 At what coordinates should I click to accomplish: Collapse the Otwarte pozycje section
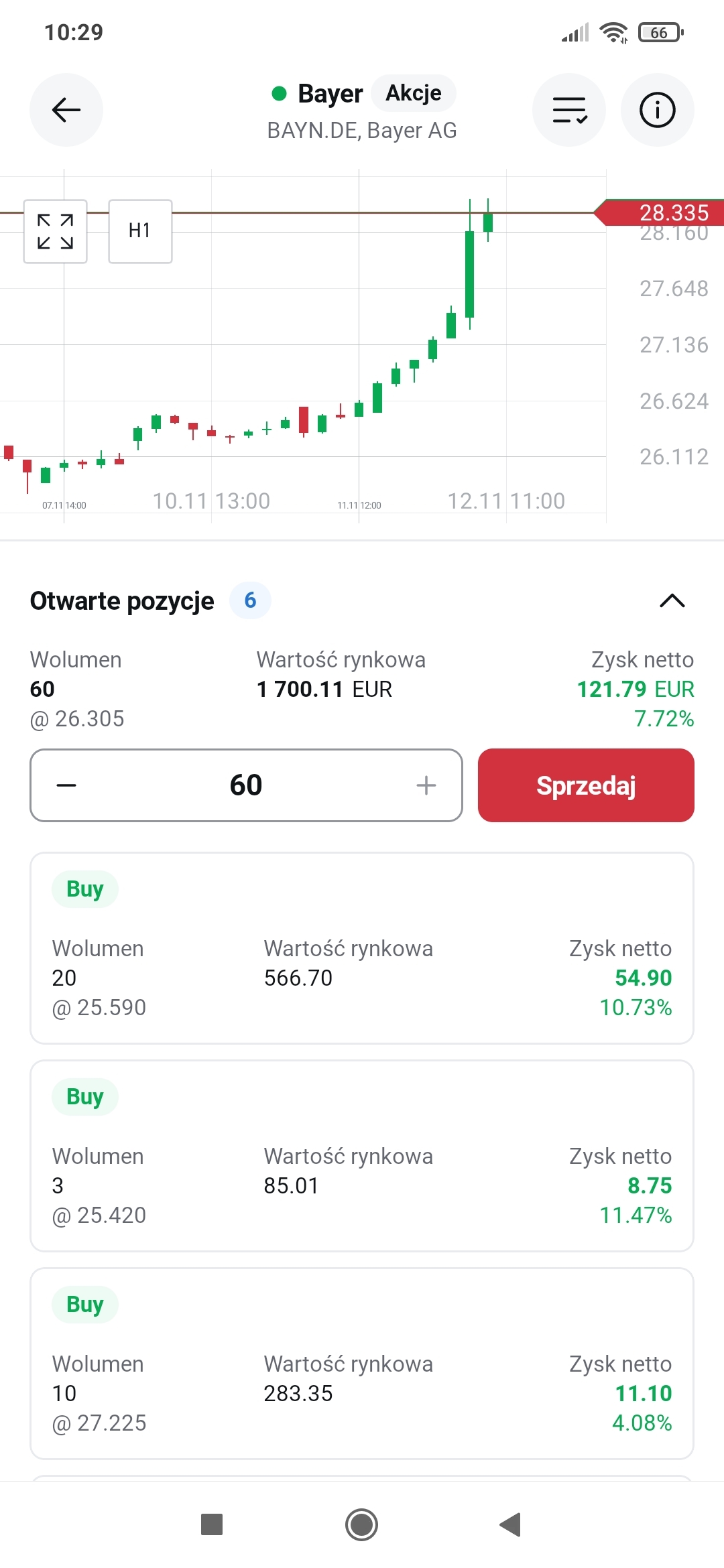(x=672, y=601)
